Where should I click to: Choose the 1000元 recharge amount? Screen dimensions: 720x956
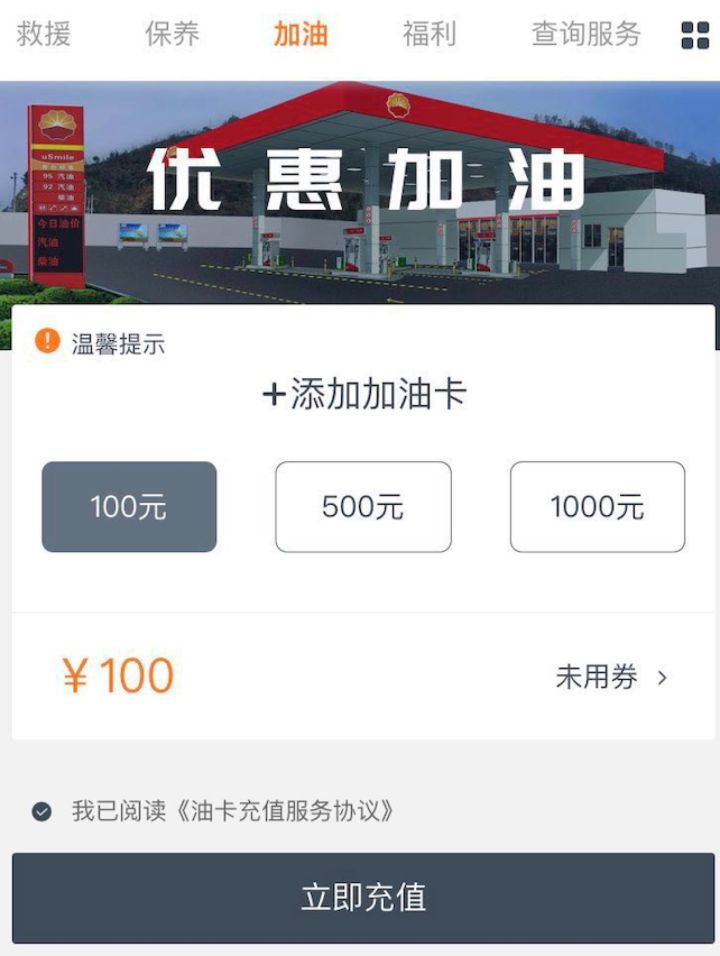(597, 507)
